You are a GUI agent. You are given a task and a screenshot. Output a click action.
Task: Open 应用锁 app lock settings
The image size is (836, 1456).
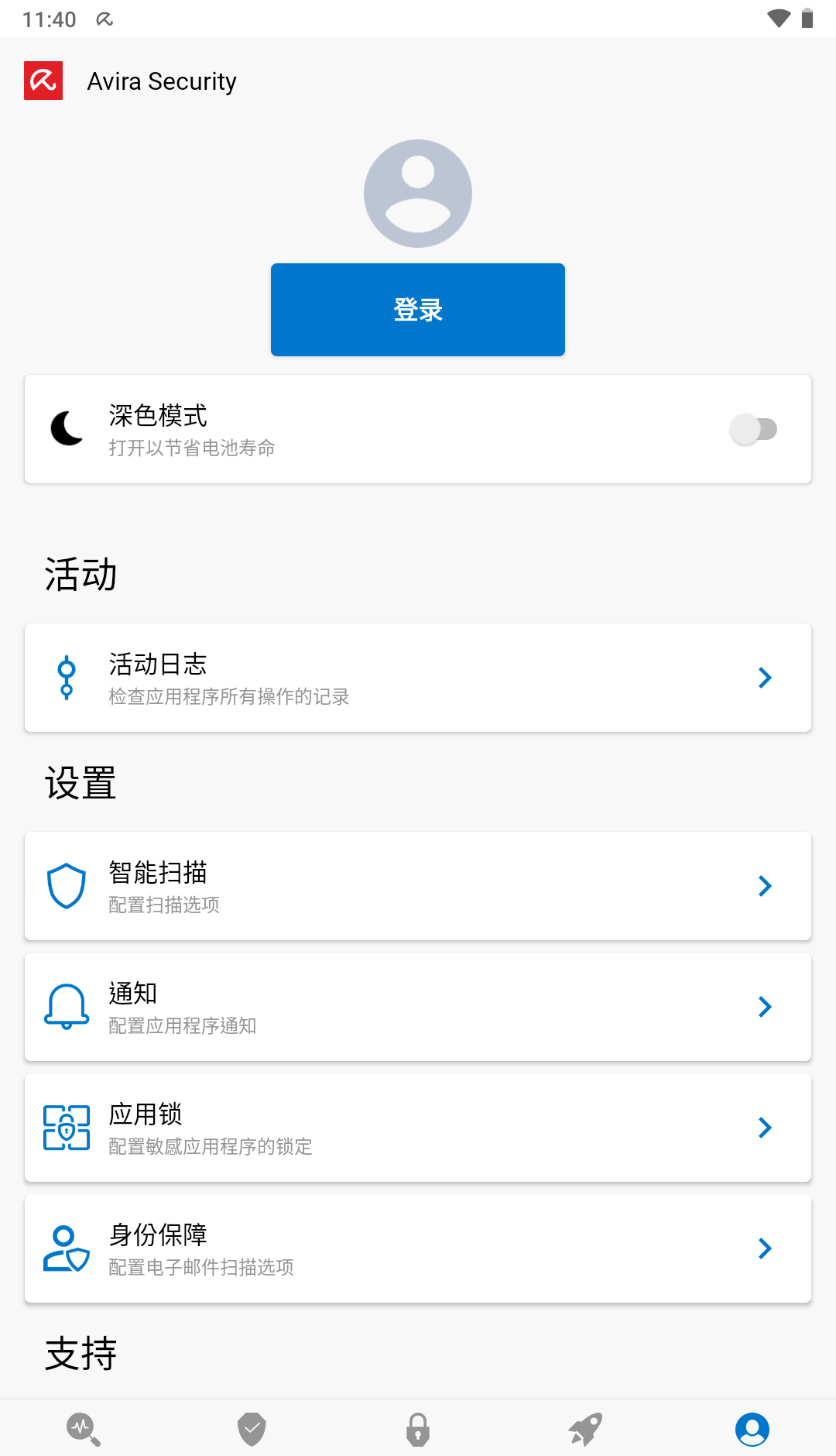click(418, 1128)
